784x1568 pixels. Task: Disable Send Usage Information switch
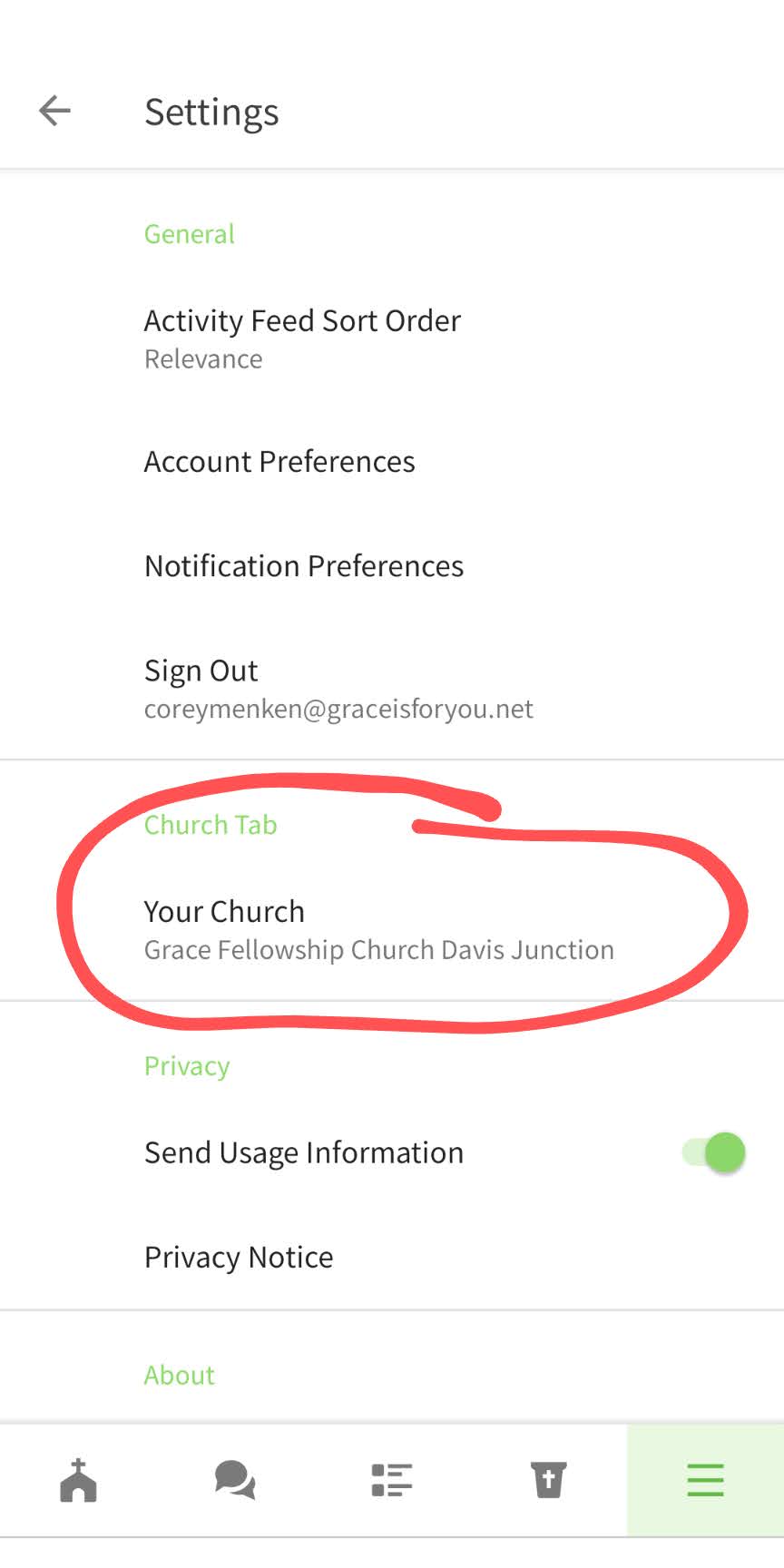(x=714, y=1152)
